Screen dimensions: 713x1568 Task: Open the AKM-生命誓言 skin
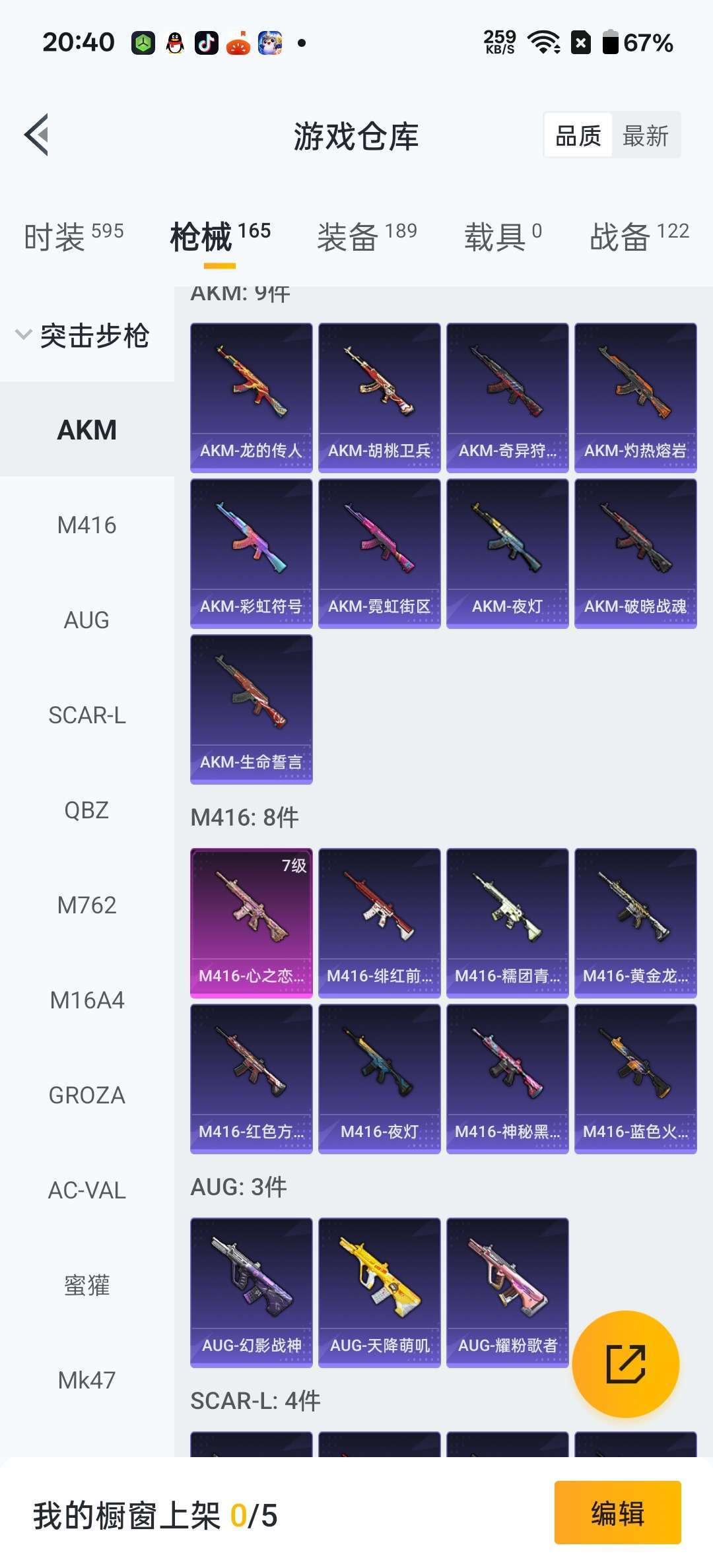[x=252, y=709]
